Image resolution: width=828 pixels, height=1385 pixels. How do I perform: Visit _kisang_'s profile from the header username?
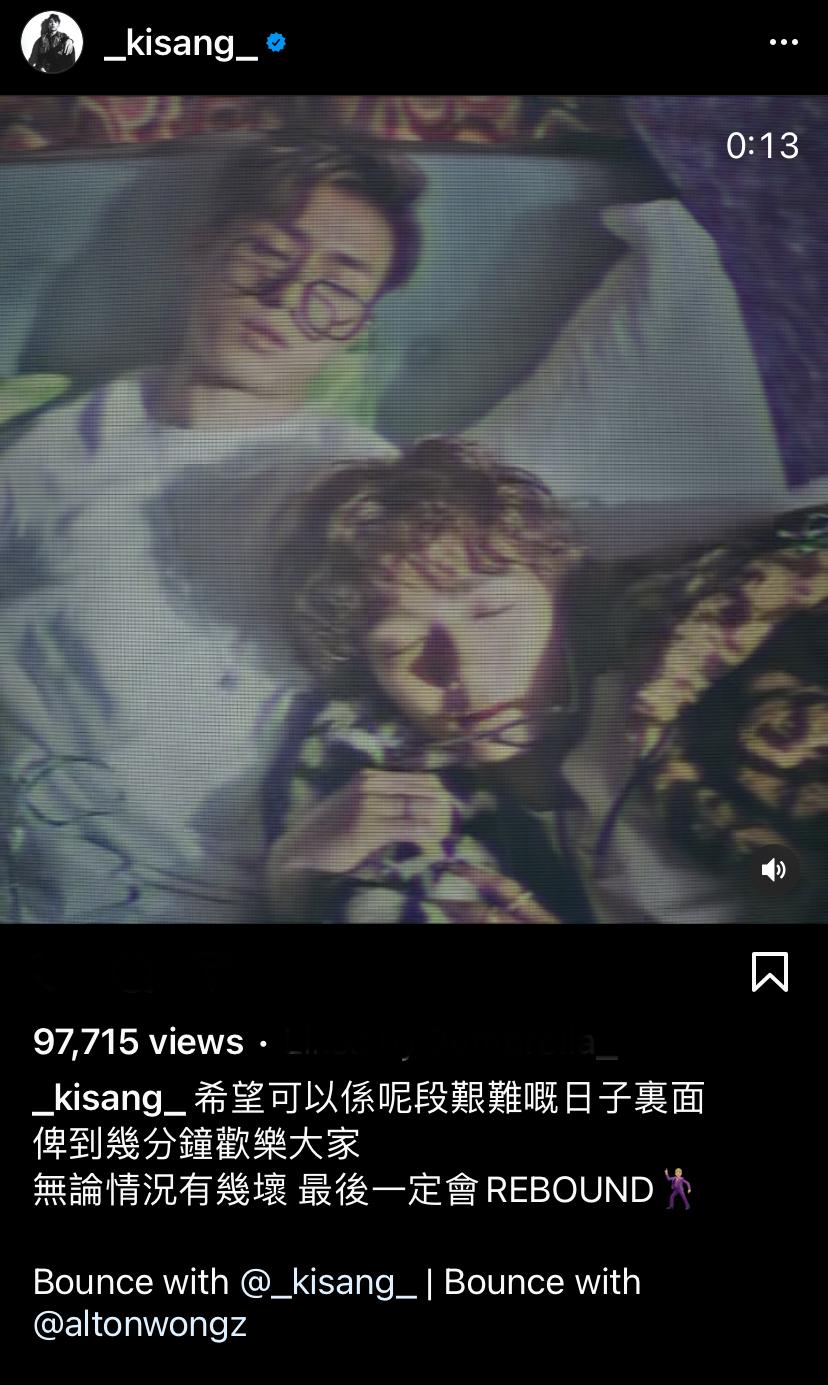[180, 43]
